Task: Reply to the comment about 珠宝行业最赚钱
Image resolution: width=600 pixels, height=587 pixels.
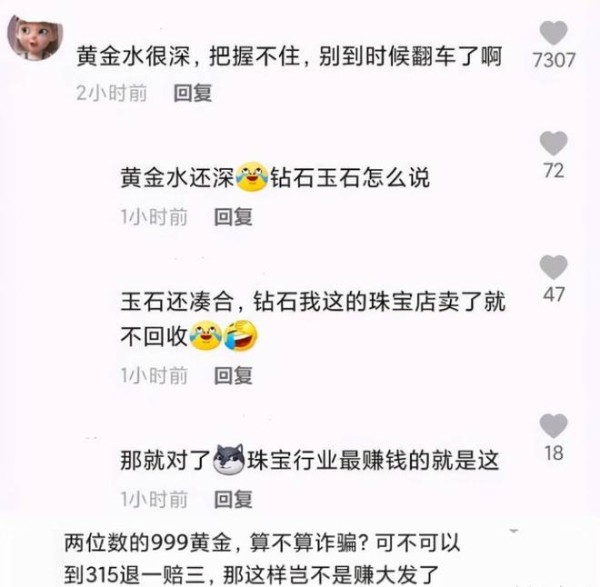Action: (235, 499)
